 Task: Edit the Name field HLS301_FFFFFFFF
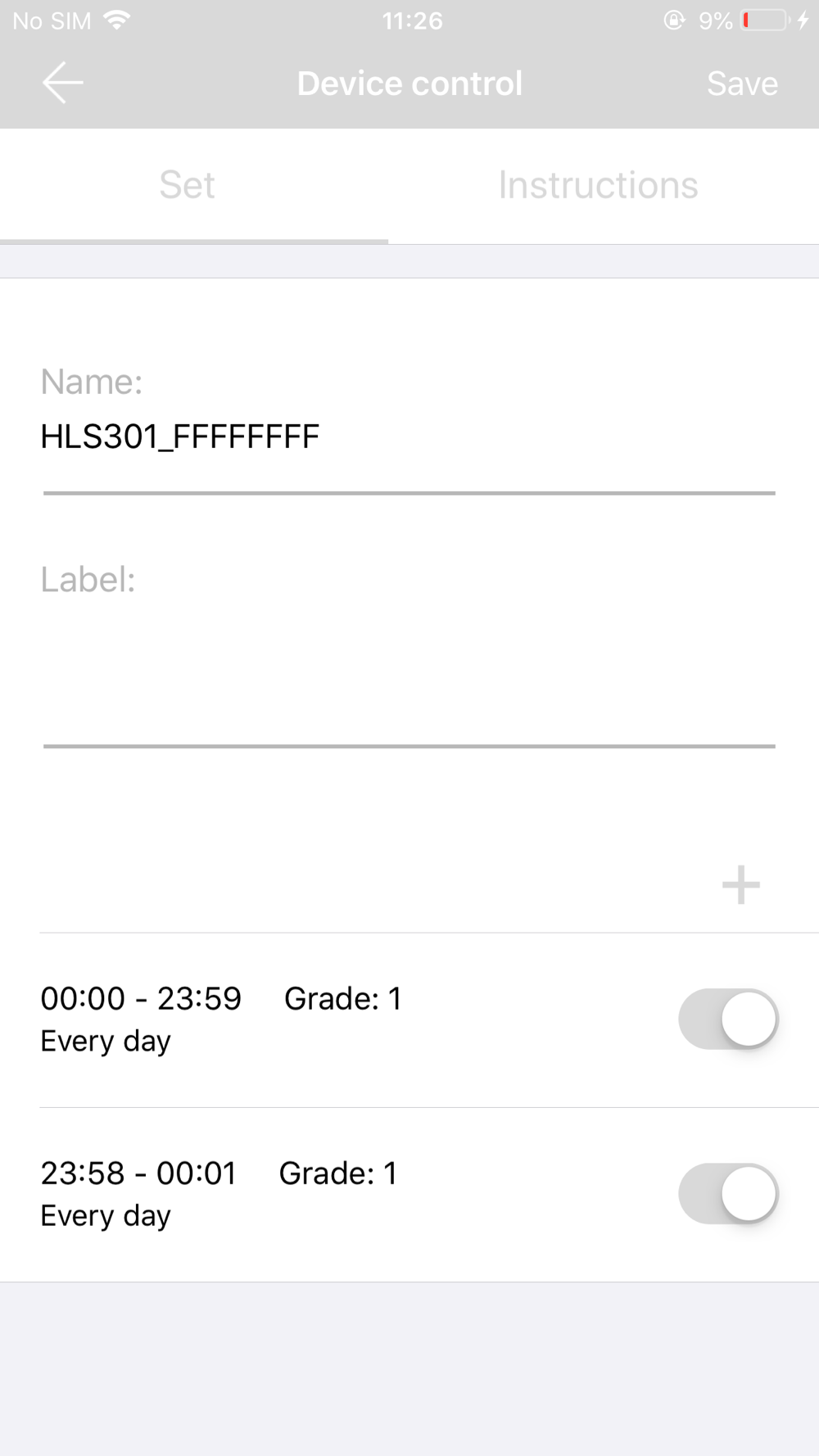point(409,436)
